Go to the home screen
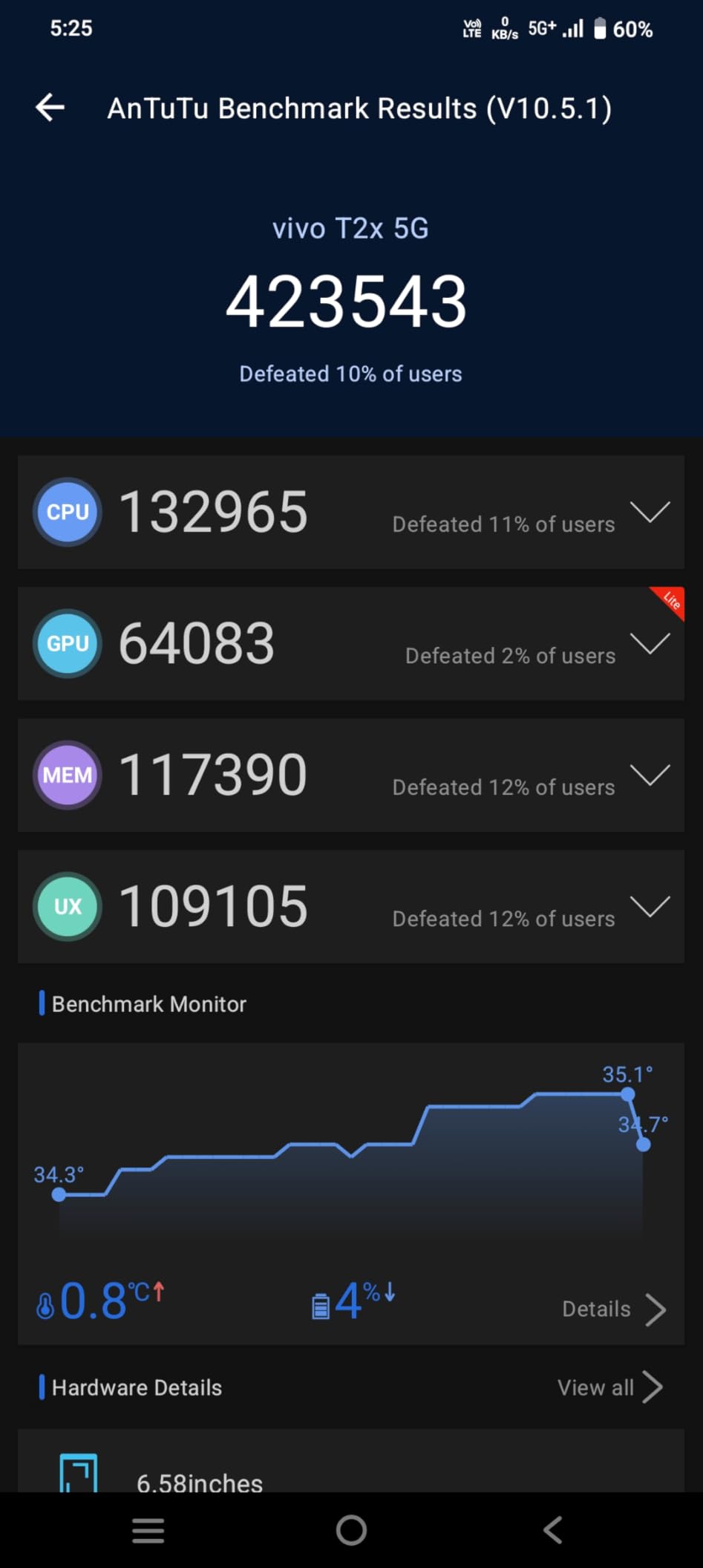The width and height of the screenshot is (703, 1568). [x=351, y=1530]
